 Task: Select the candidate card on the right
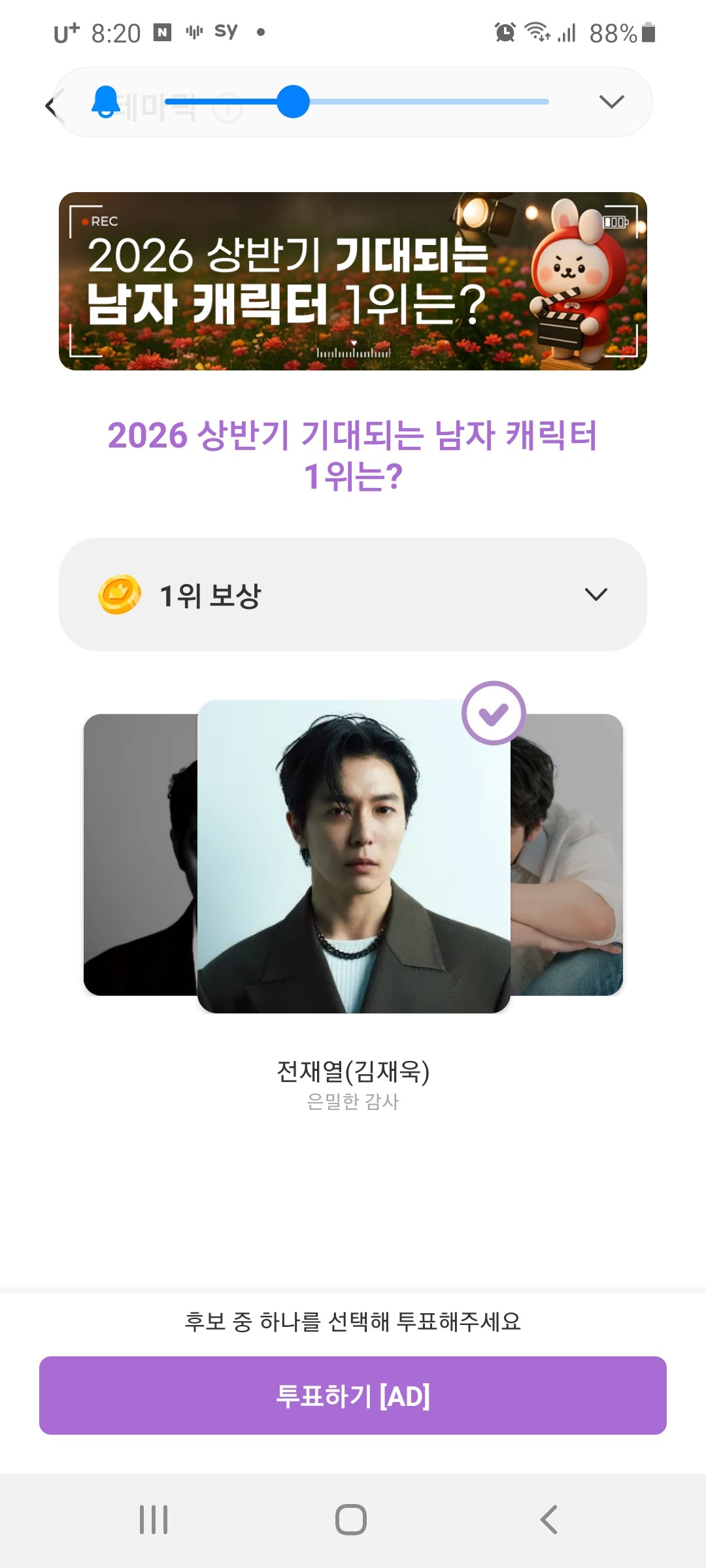pyautogui.click(x=567, y=856)
